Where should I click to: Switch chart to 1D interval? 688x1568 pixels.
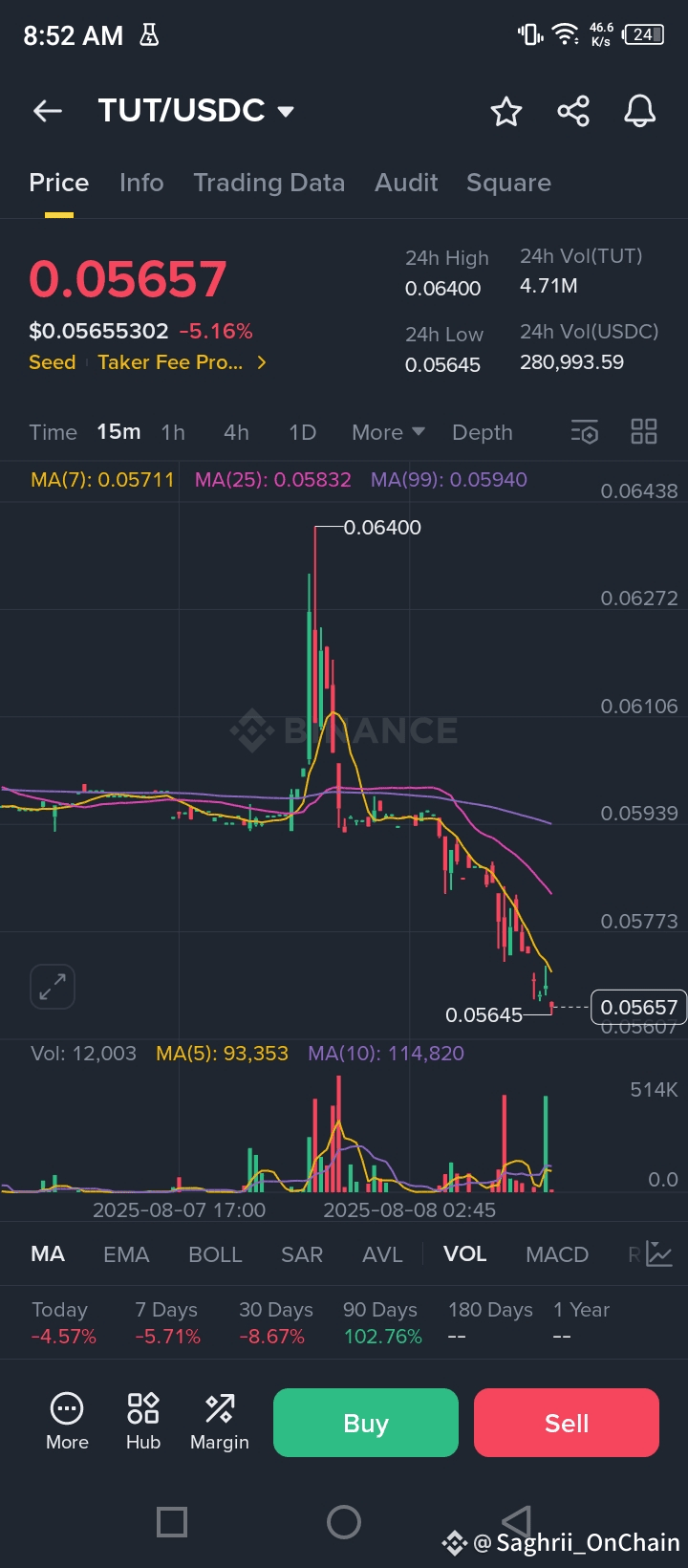pyautogui.click(x=302, y=432)
